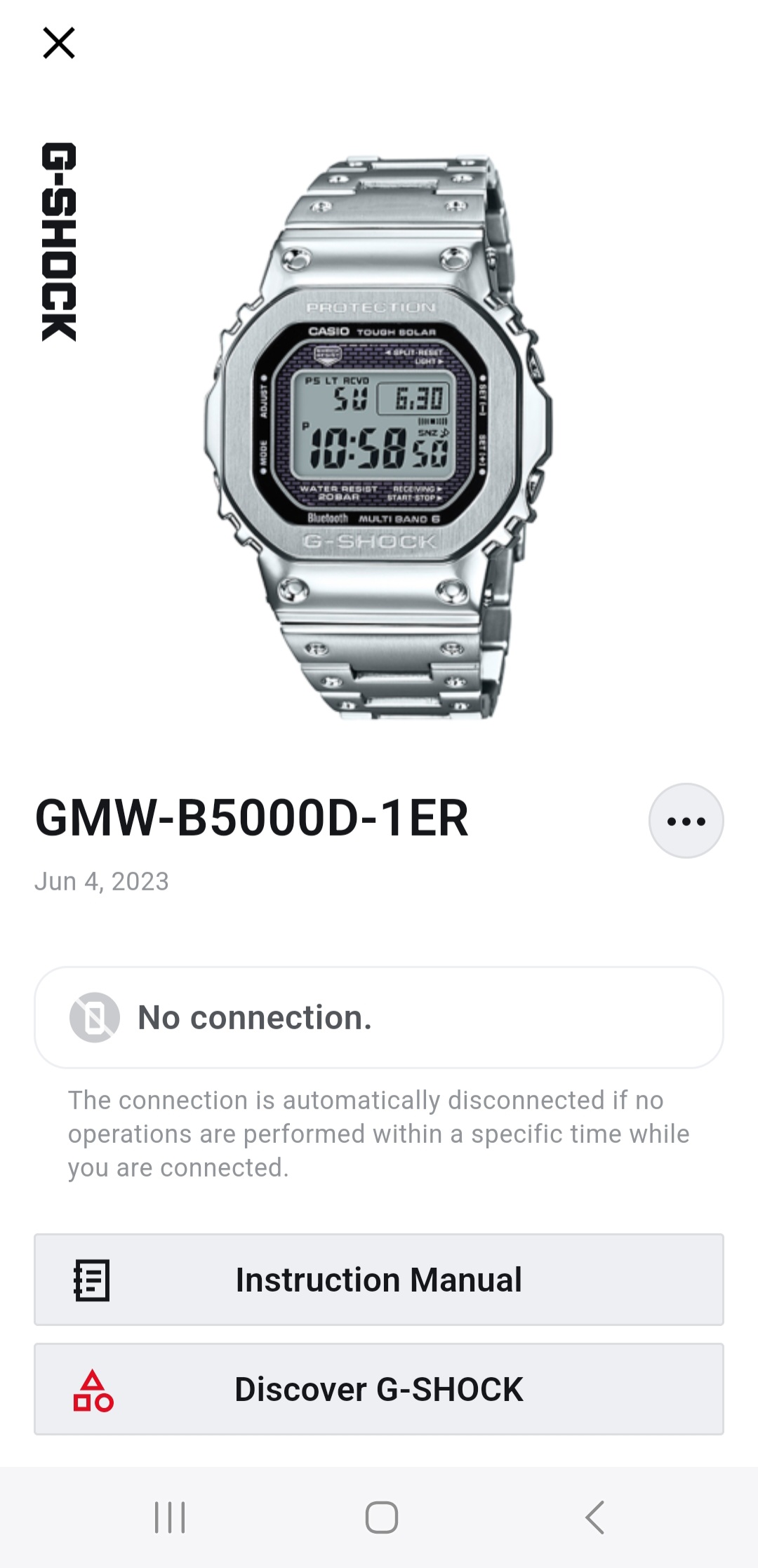Screen dimensions: 758x1568
Task: Show recent apps from the navigation bar
Action: tap(170, 1517)
